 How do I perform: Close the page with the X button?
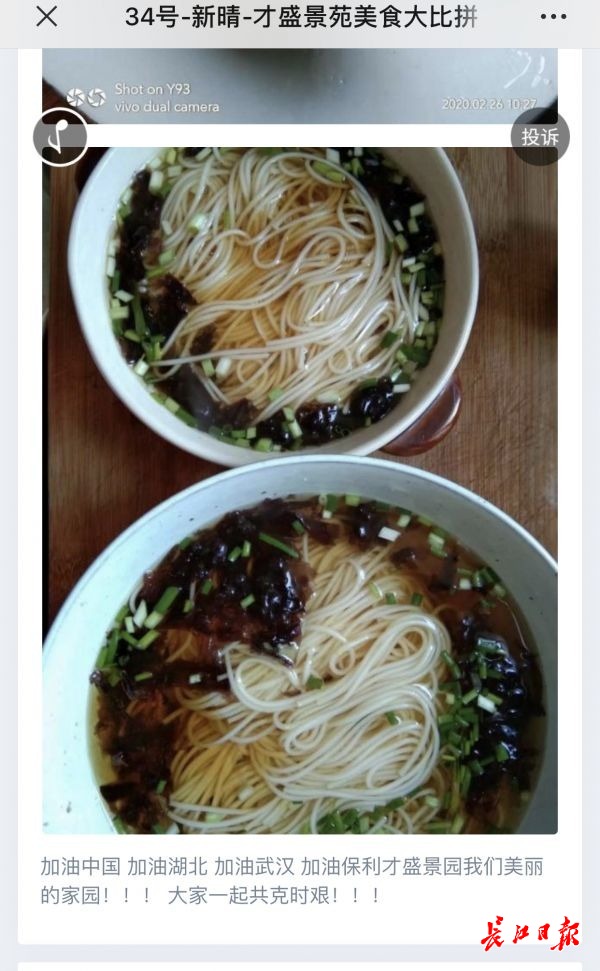46,17
